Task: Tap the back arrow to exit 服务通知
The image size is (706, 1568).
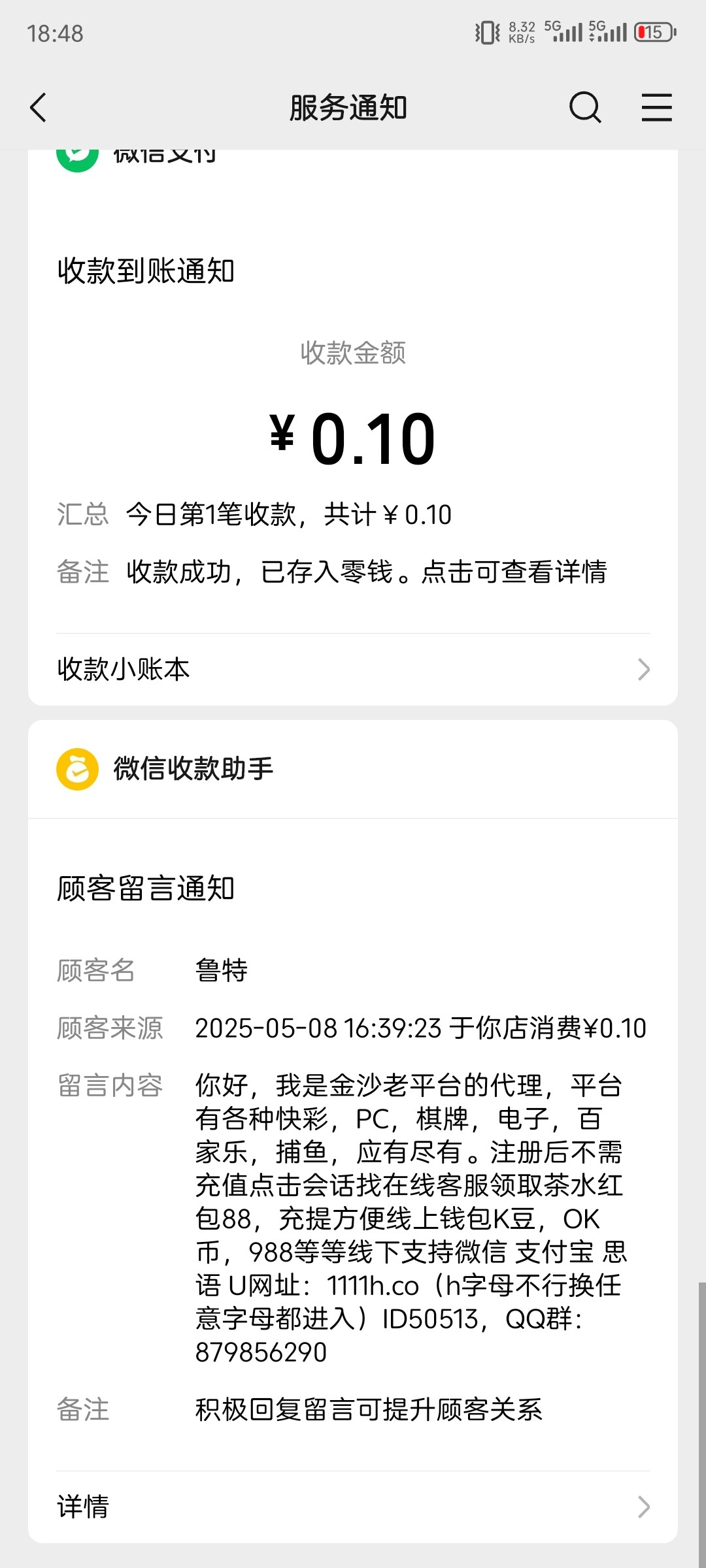Action: pyautogui.click(x=37, y=108)
